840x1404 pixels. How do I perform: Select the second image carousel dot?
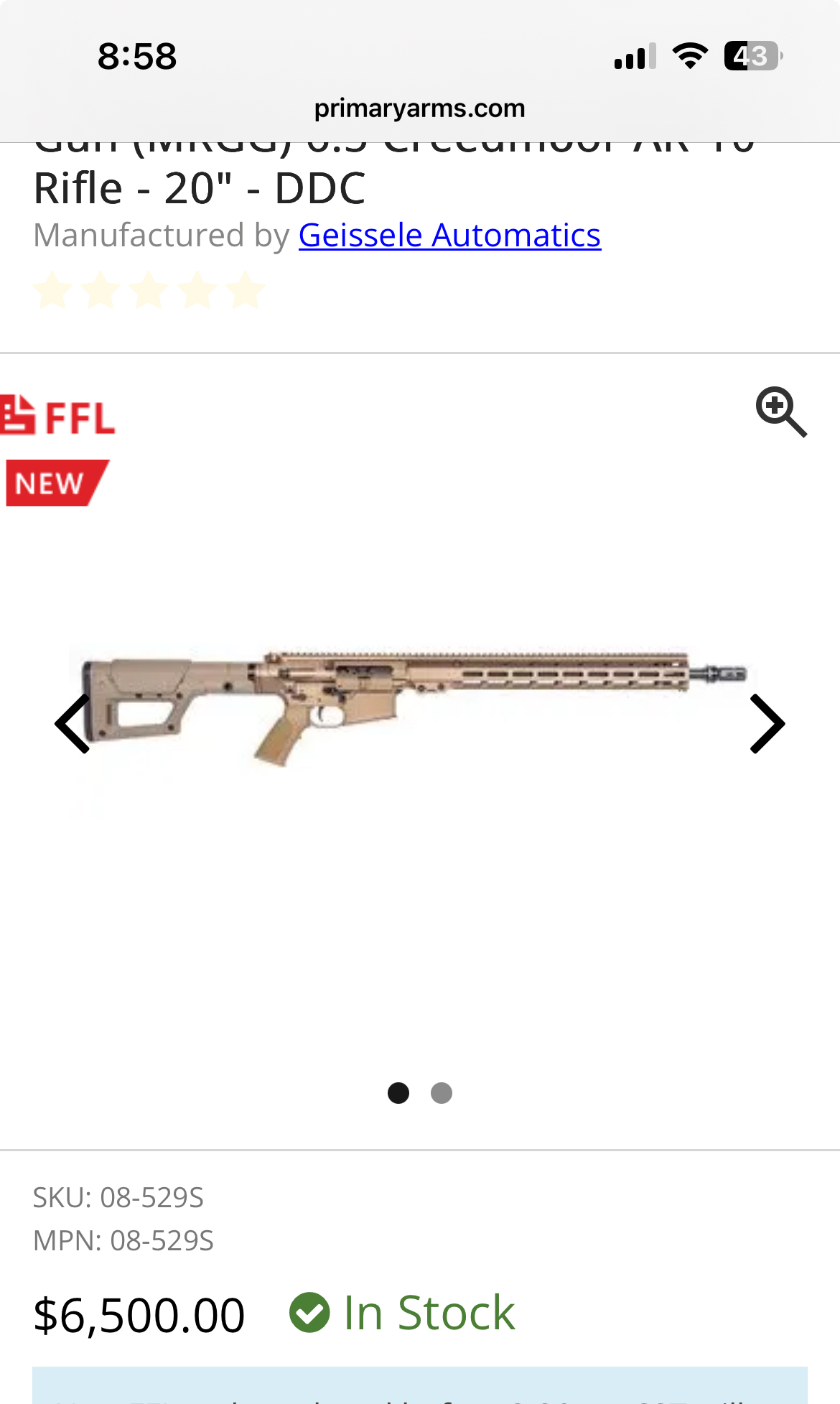[442, 1093]
